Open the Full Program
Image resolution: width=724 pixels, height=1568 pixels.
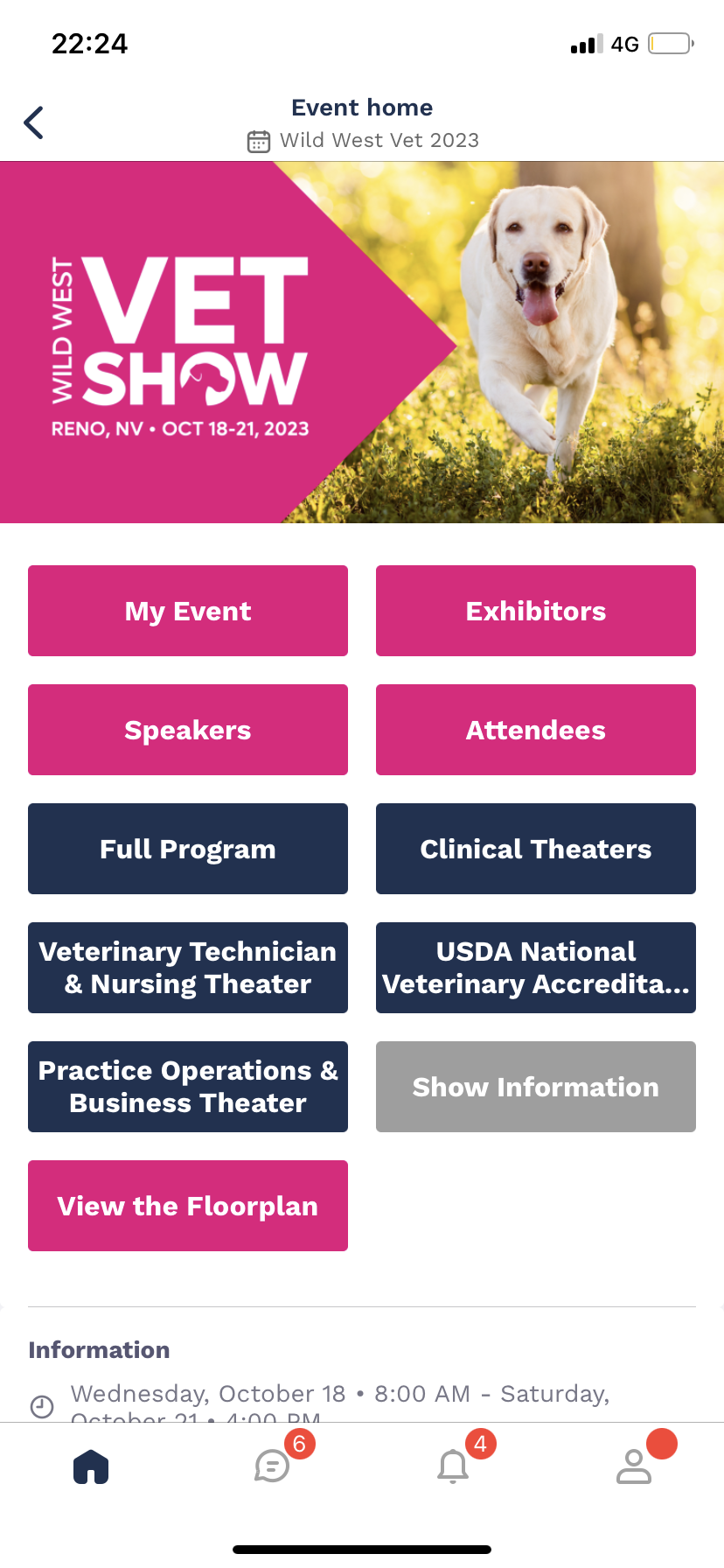tap(187, 849)
